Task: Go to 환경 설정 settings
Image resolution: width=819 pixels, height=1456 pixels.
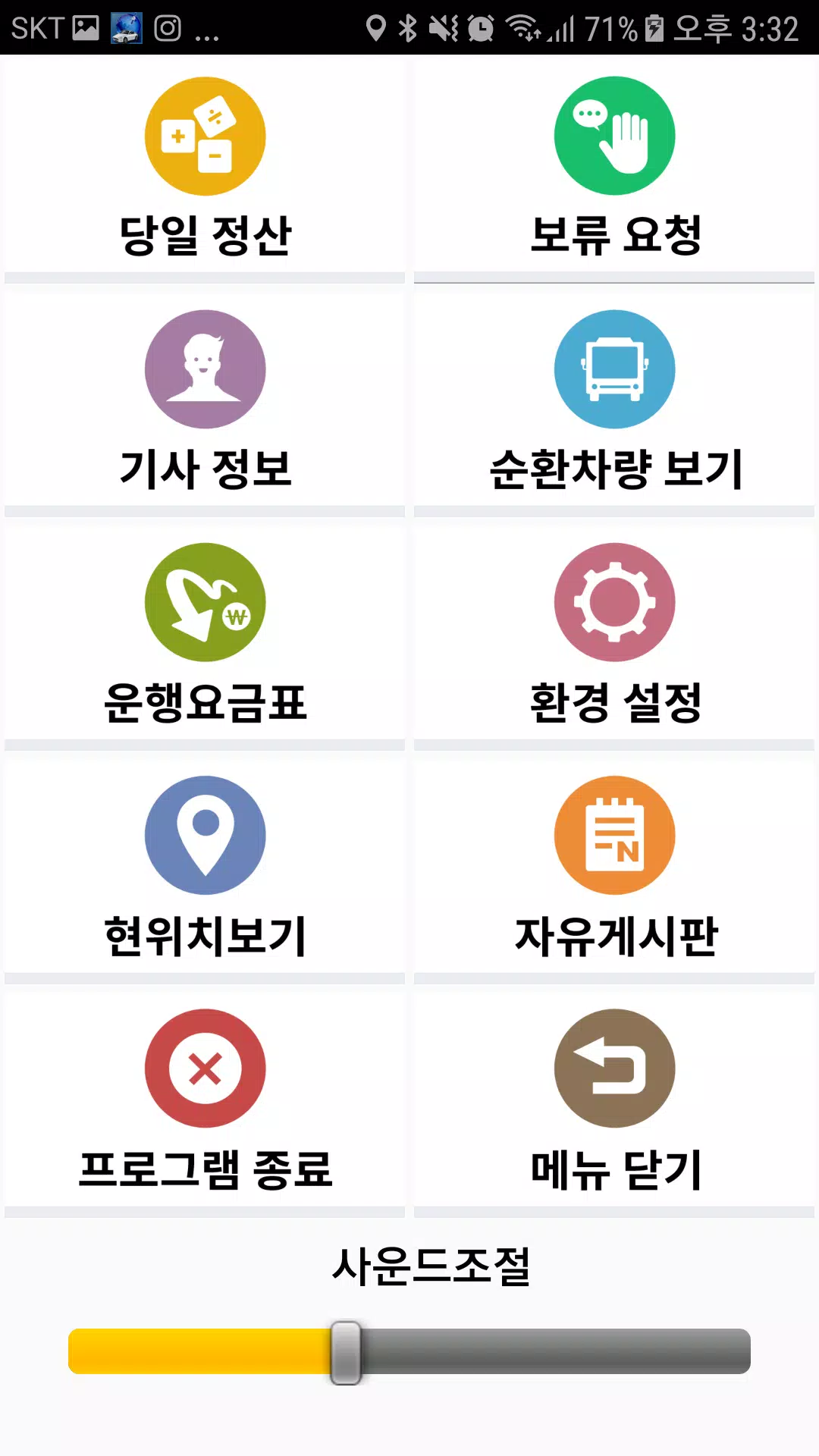Action: click(x=614, y=633)
